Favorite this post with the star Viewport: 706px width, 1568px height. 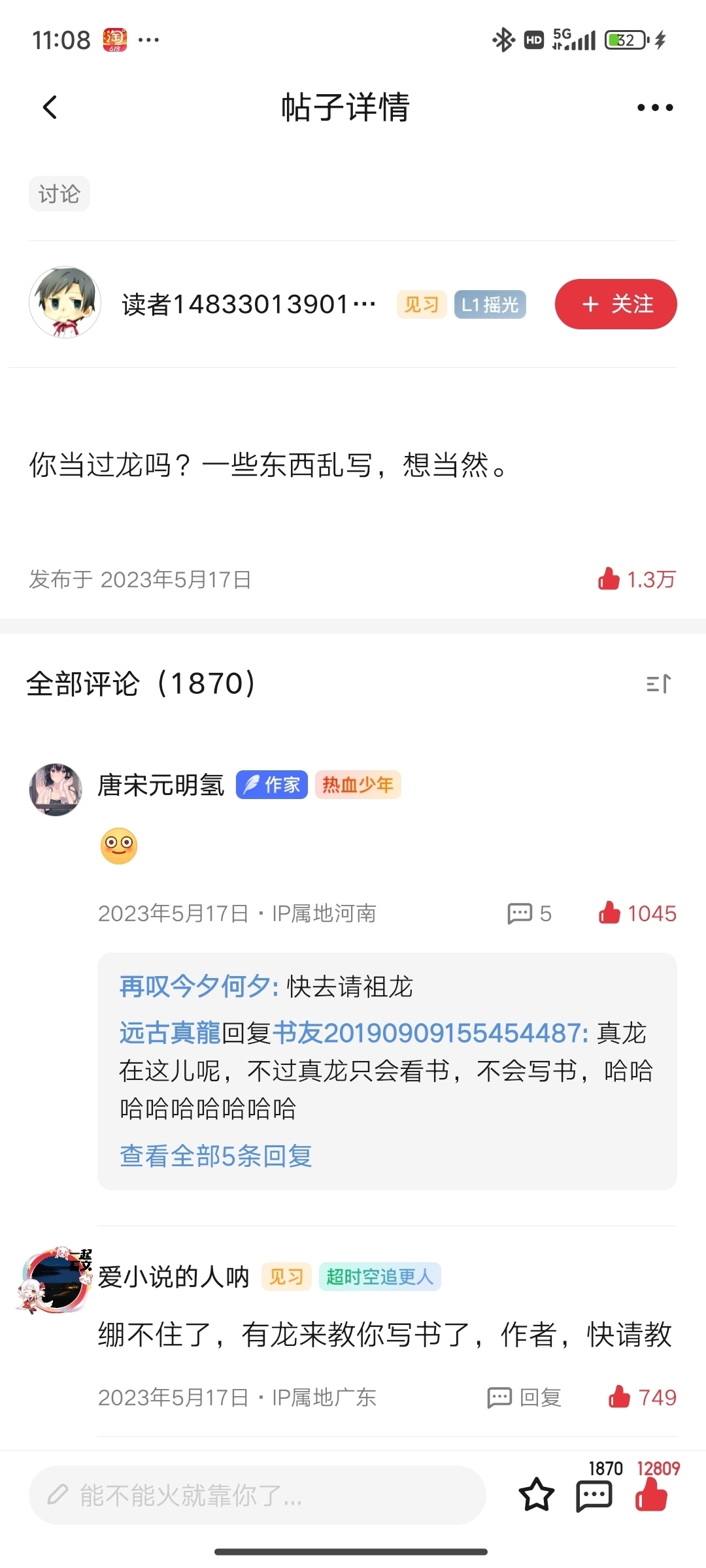click(x=536, y=1495)
